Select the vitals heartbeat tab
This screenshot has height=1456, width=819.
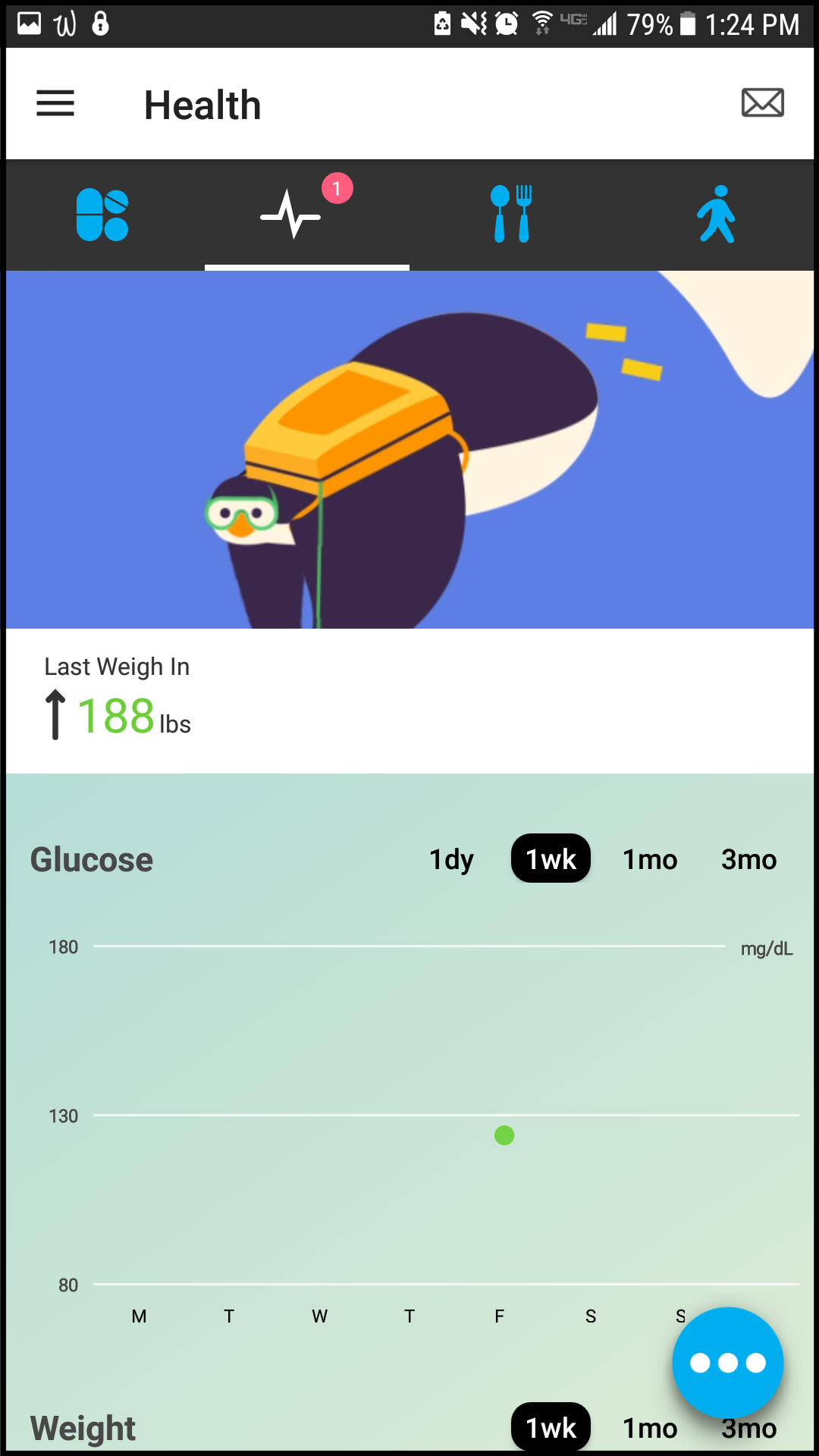[292, 215]
